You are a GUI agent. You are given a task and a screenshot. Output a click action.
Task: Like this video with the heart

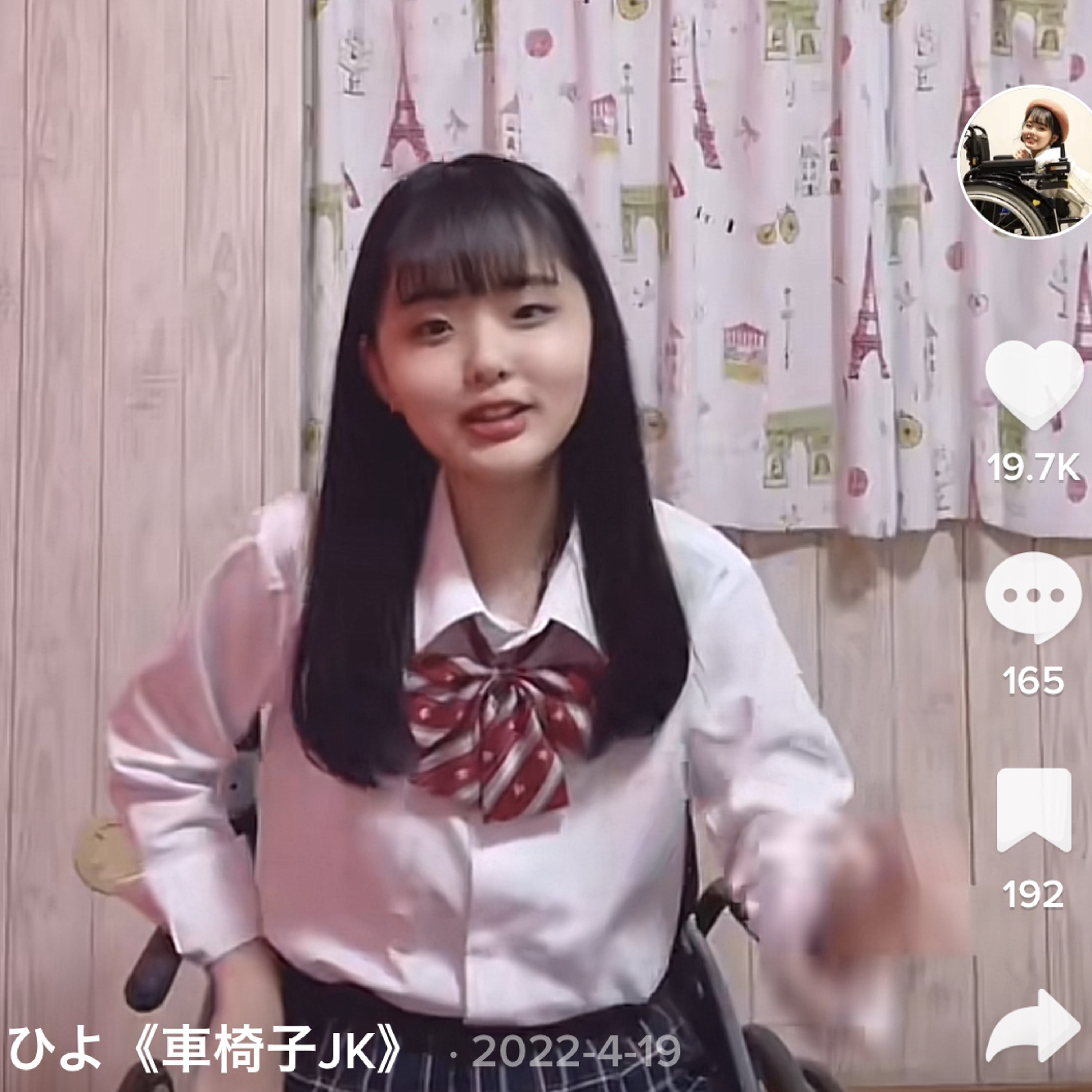tap(1033, 385)
